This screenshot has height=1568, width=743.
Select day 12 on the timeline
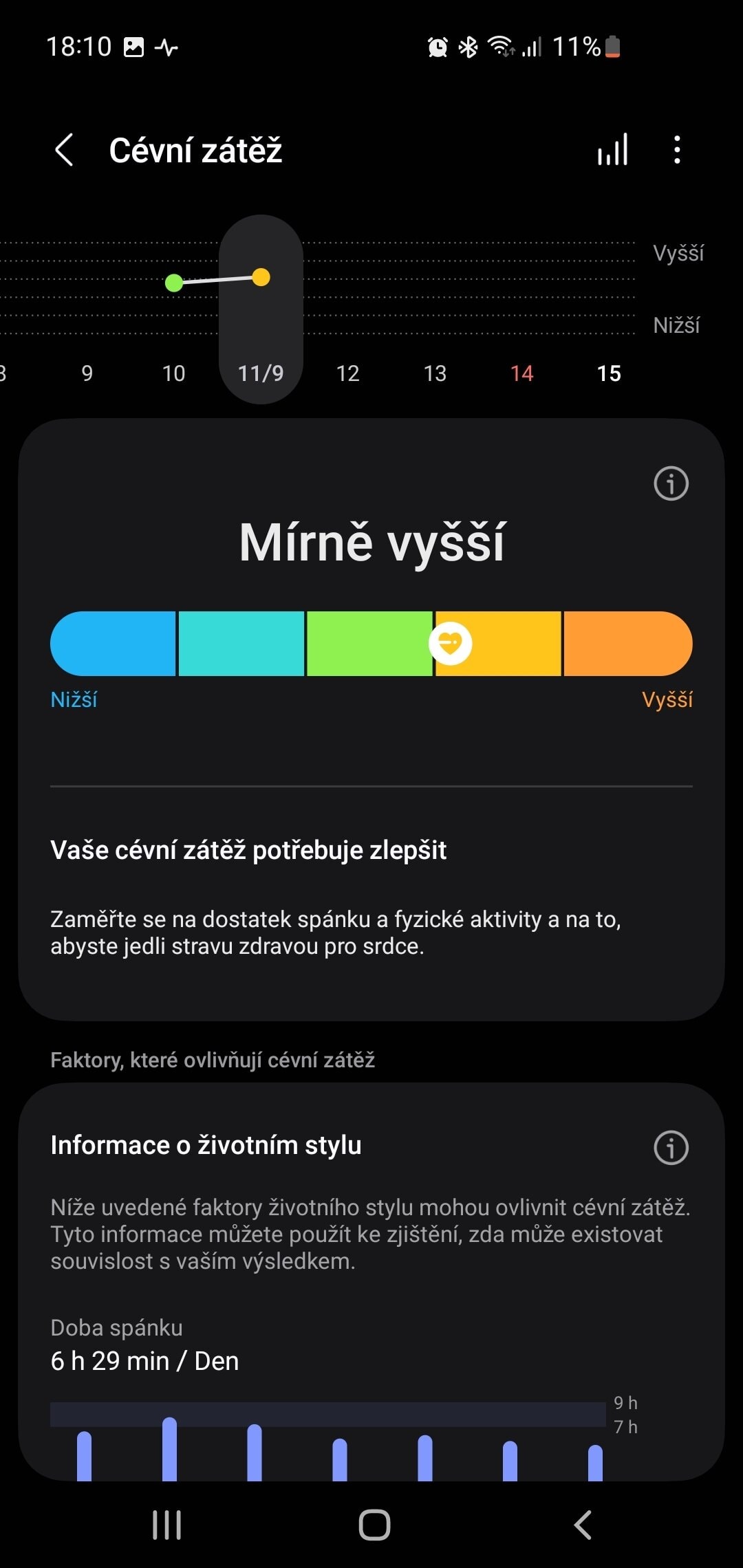[x=348, y=373]
